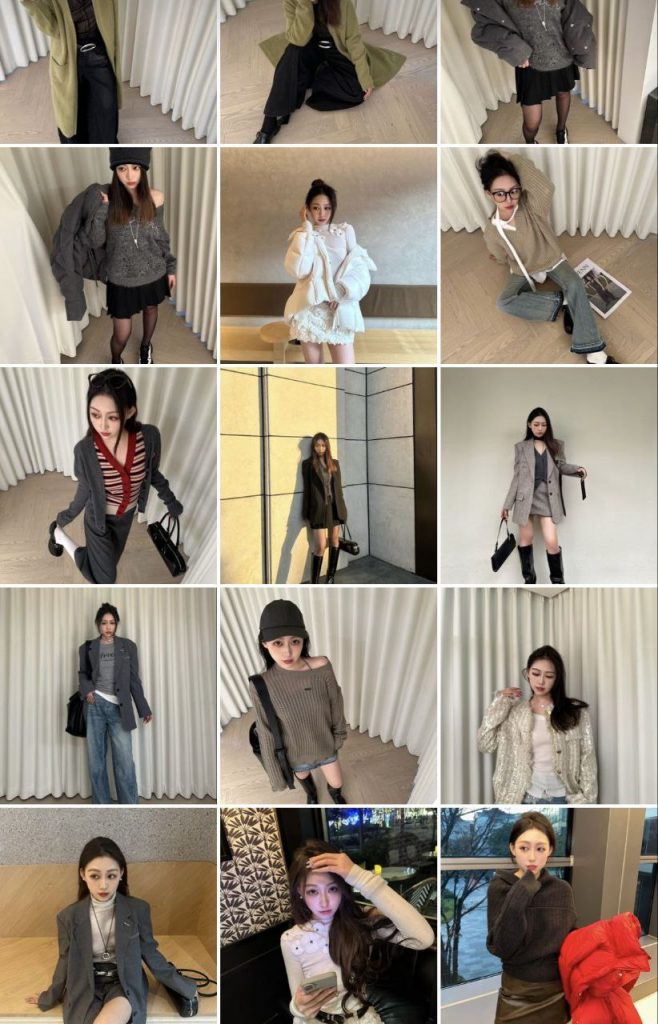Open photo of woman by sunlit tiled wall

coord(328,475)
